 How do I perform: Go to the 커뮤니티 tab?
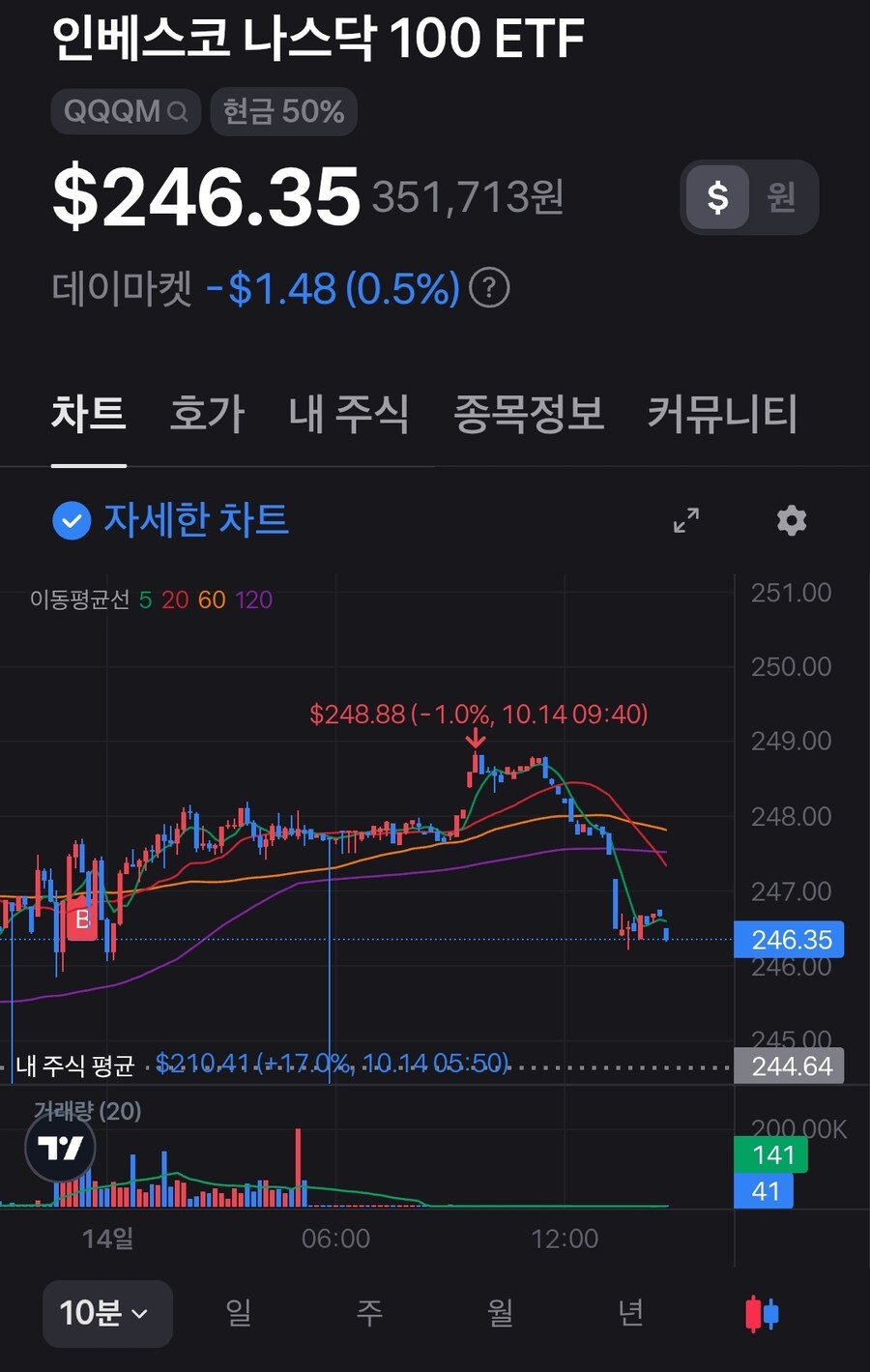click(722, 414)
